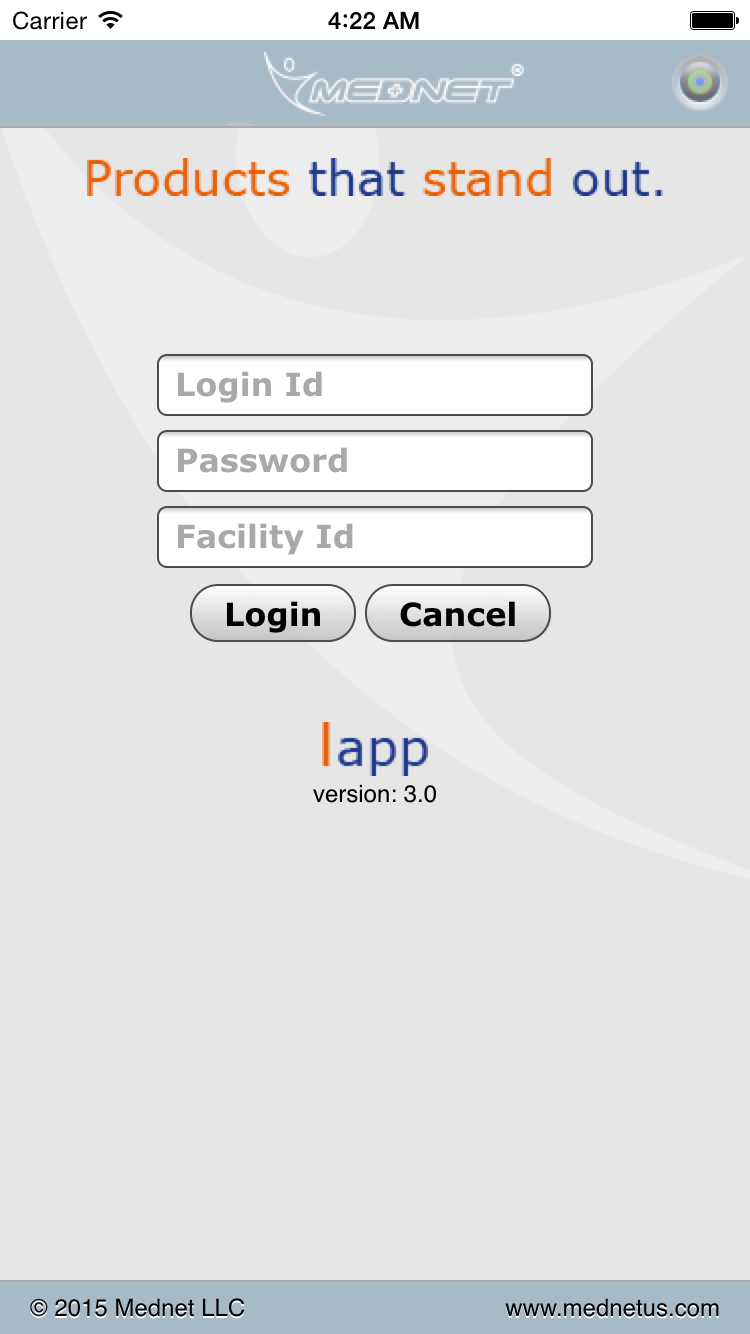The height and width of the screenshot is (1334, 750).
Task: Tap the 'Products that stand out' tagline
Action: point(374,180)
